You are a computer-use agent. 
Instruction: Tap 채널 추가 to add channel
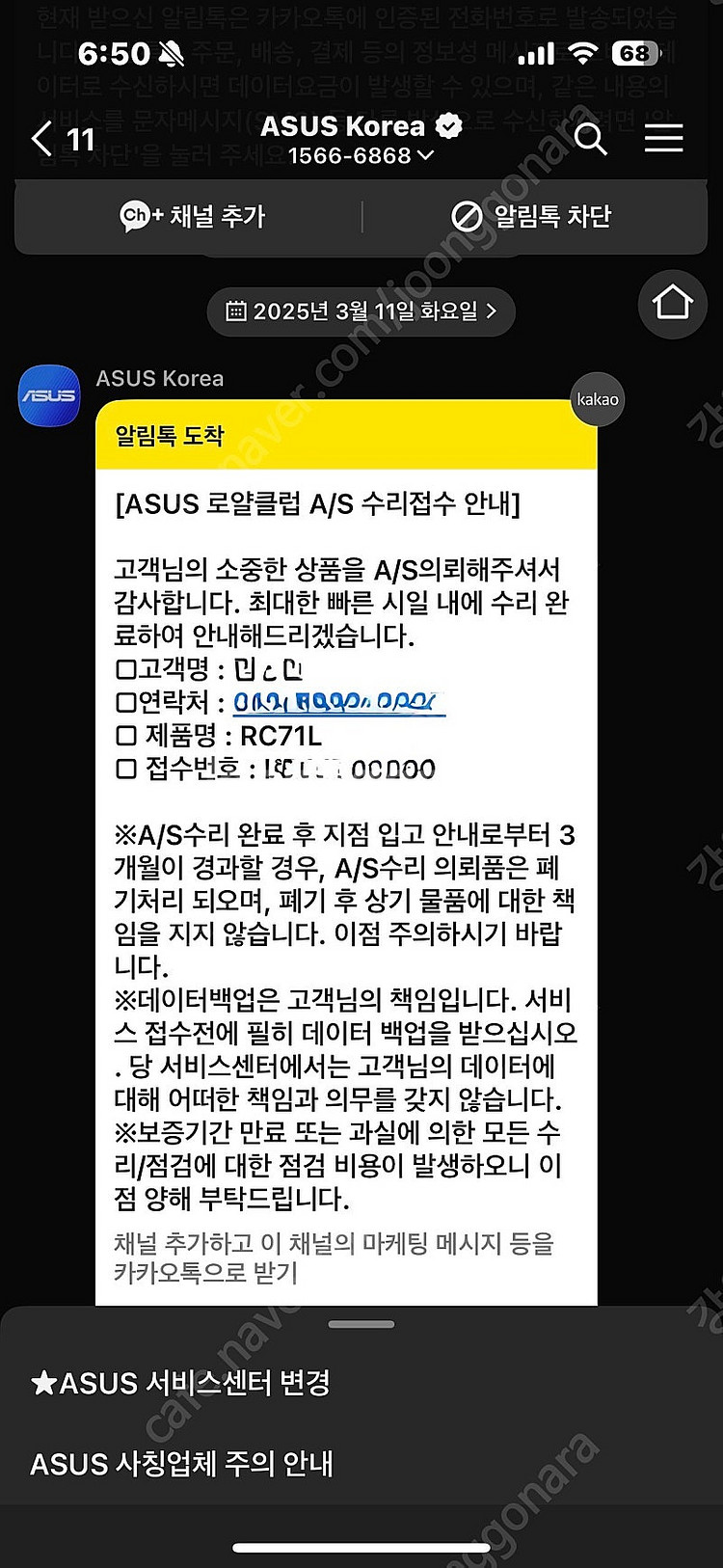tap(192, 216)
